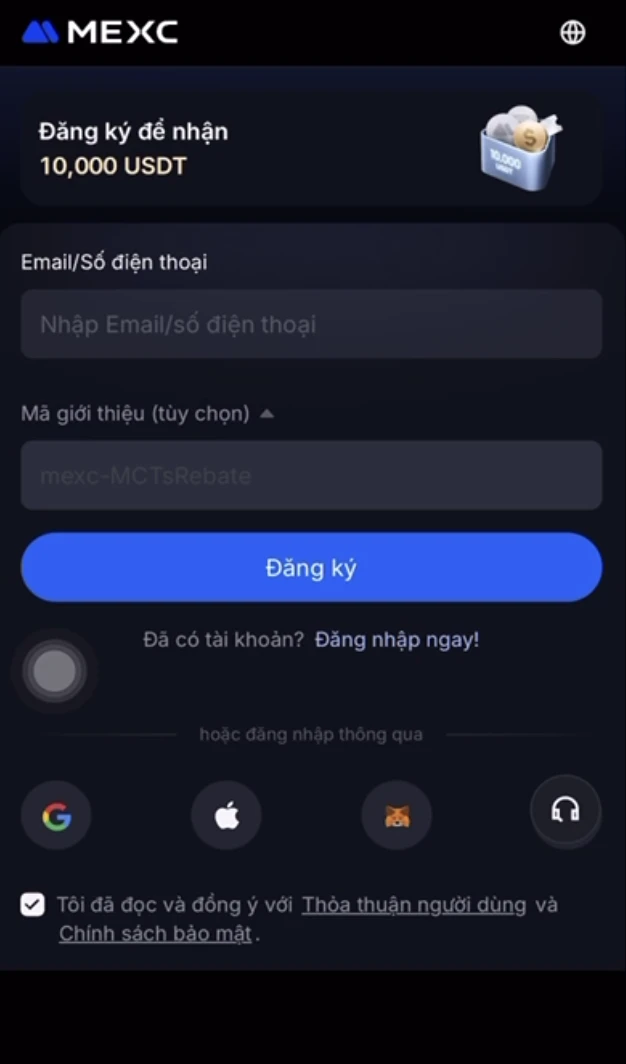
Task: Focus the referral code field
Action: [311, 475]
